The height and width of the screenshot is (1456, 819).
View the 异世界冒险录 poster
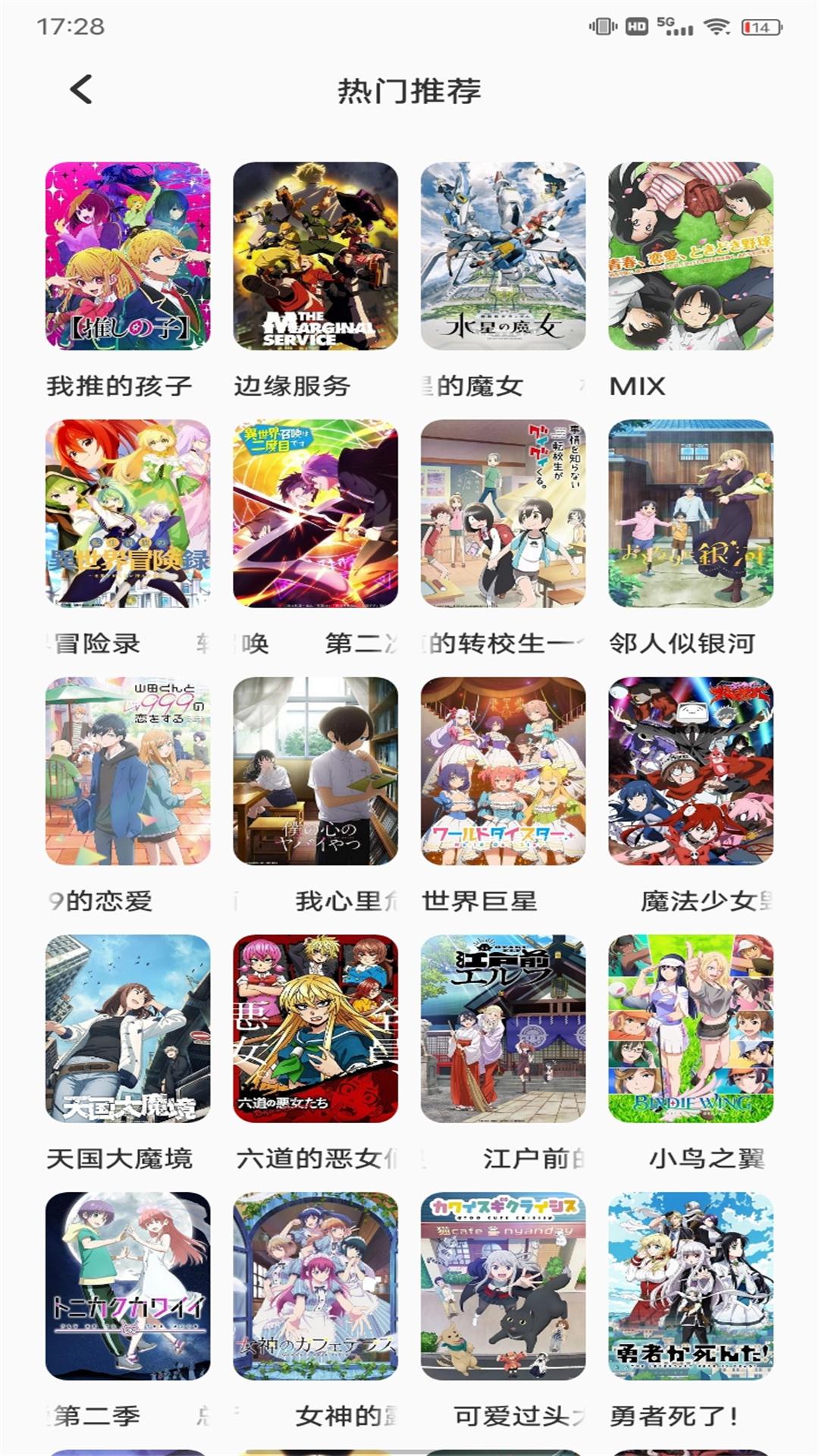click(x=127, y=513)
